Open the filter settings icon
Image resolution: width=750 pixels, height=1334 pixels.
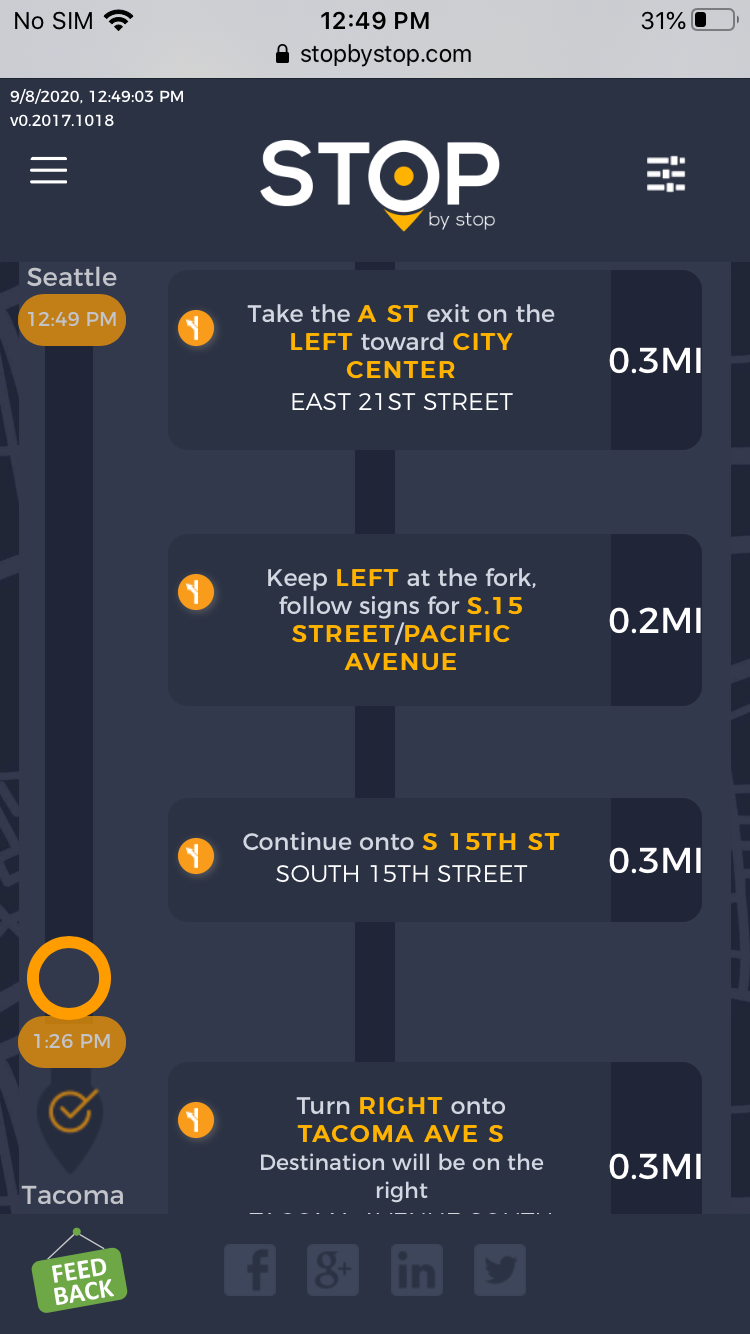666,174
